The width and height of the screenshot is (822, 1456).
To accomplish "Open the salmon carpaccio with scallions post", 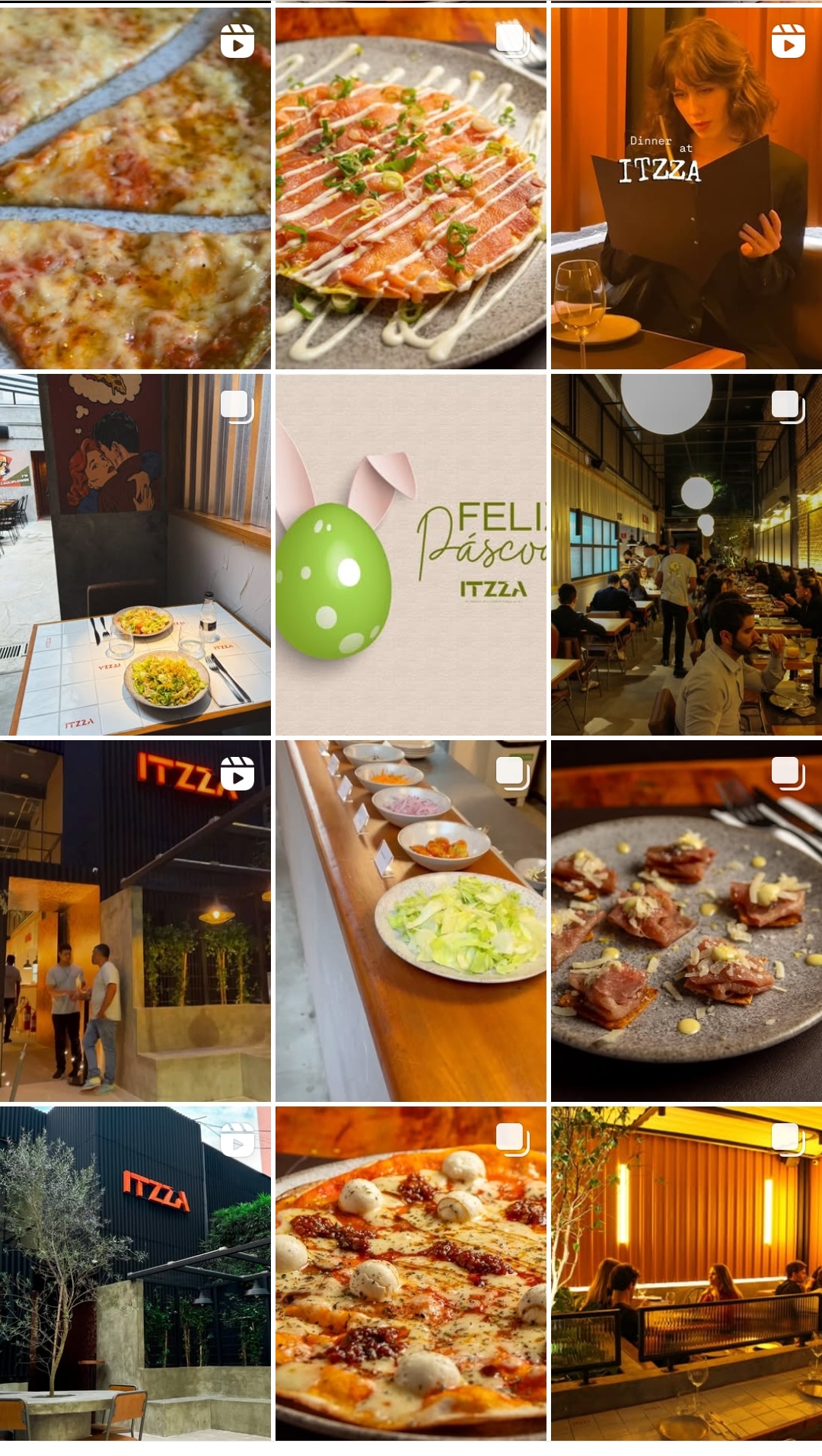I will 410,188.
